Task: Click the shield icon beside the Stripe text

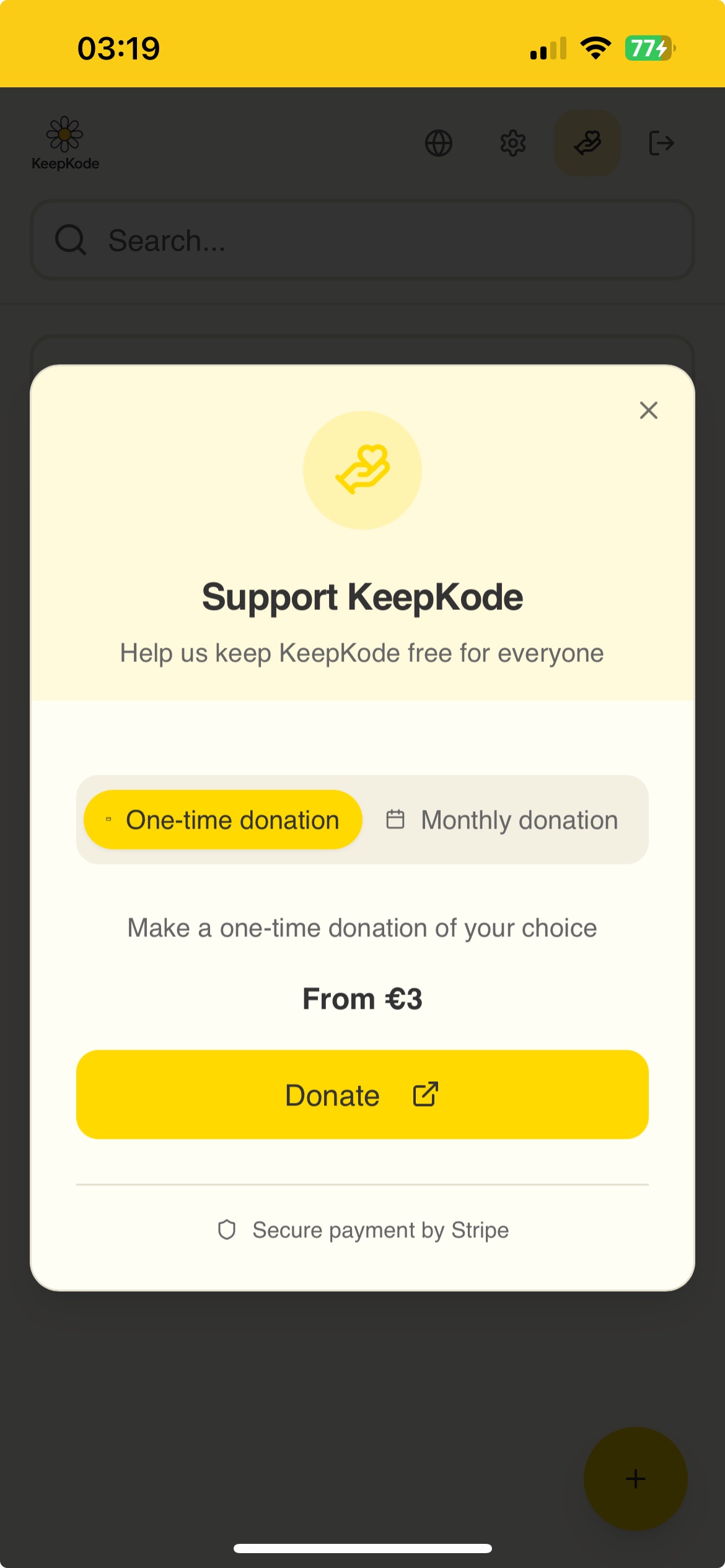Action: coord(227,1229)
